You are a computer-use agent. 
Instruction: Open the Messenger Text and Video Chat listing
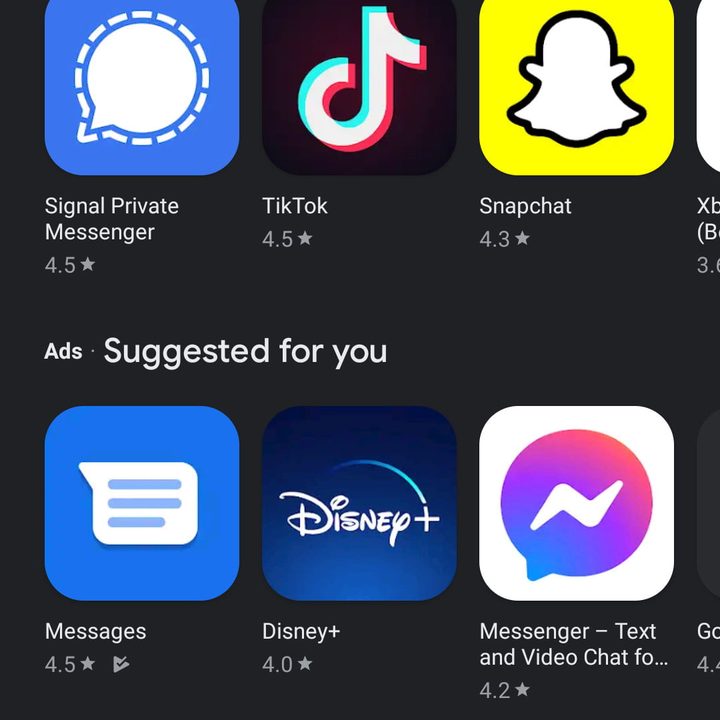(576, 503)
